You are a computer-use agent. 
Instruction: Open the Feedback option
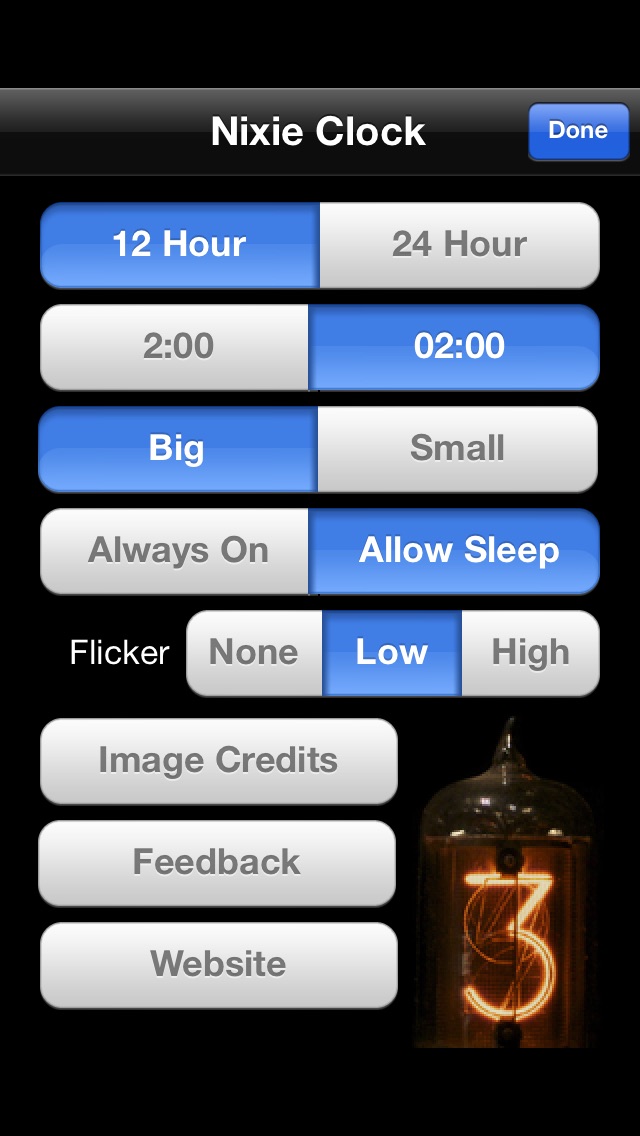point(217,863)
